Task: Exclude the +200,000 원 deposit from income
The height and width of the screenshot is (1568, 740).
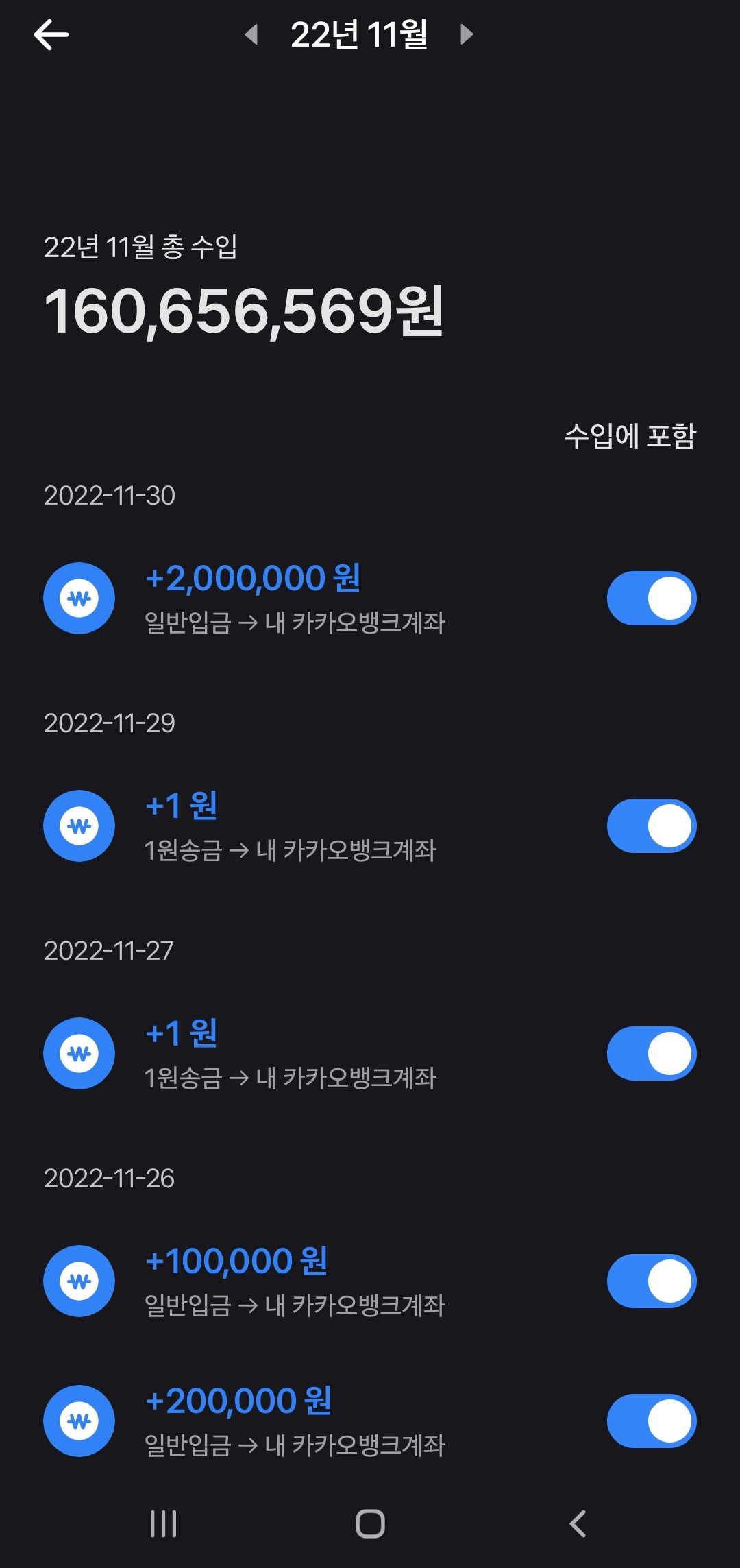Action: point(652,1421)
